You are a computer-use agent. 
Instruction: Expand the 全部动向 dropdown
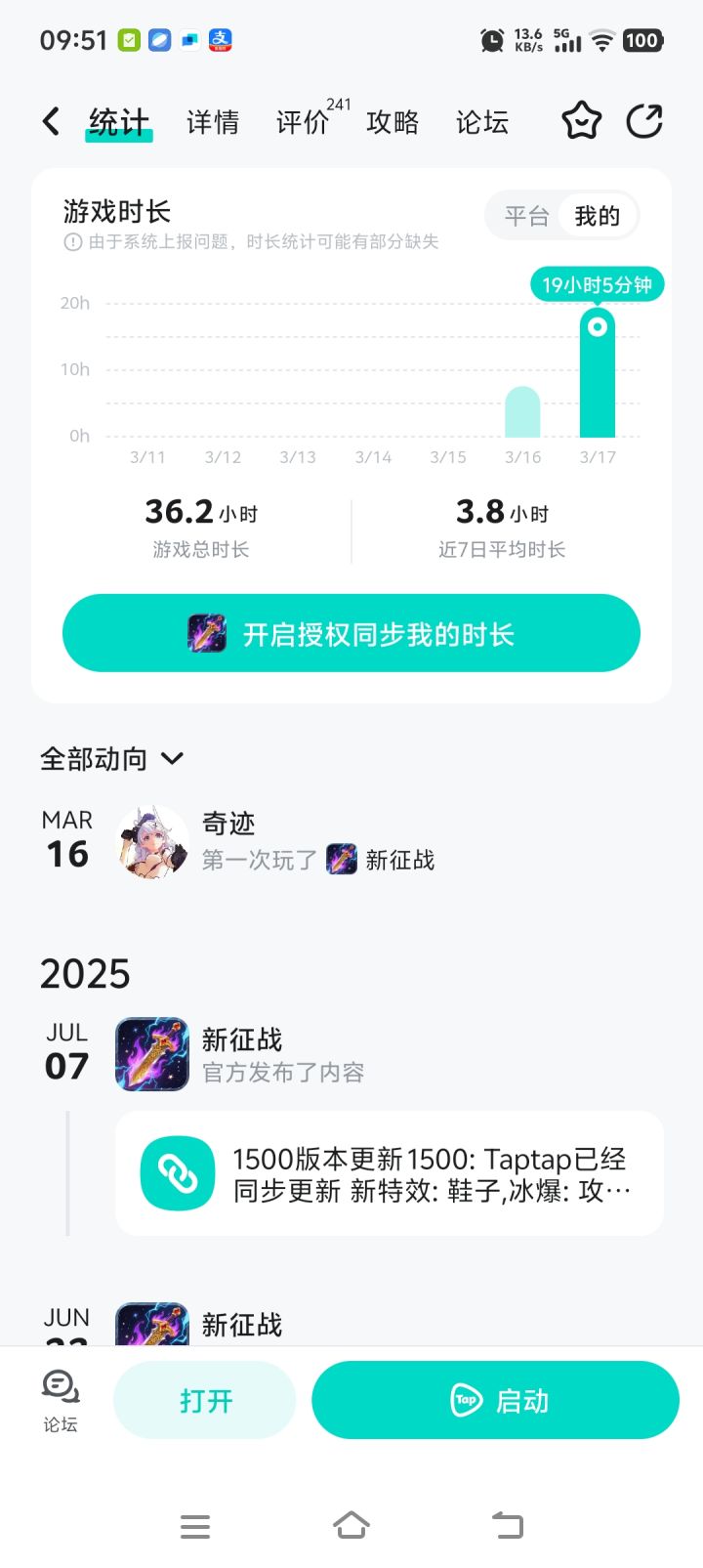tap(112, 759)
